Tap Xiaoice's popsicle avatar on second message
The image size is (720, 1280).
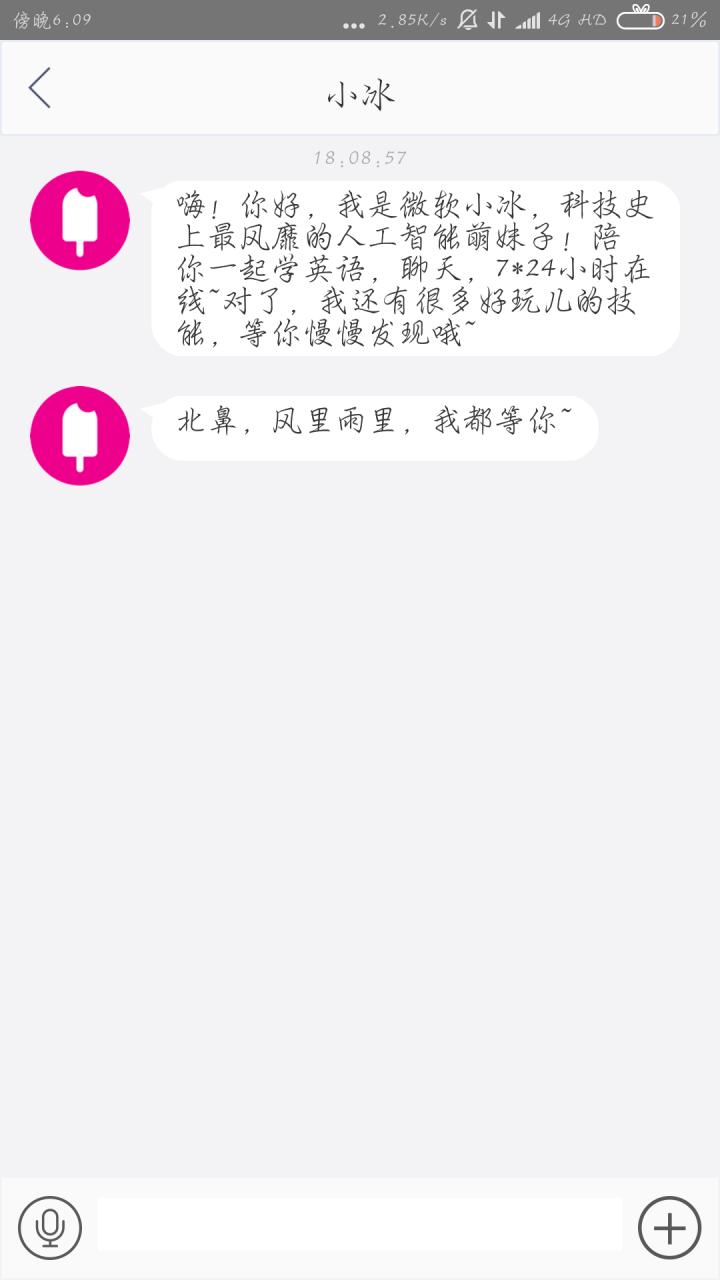(x=79, y=436)
